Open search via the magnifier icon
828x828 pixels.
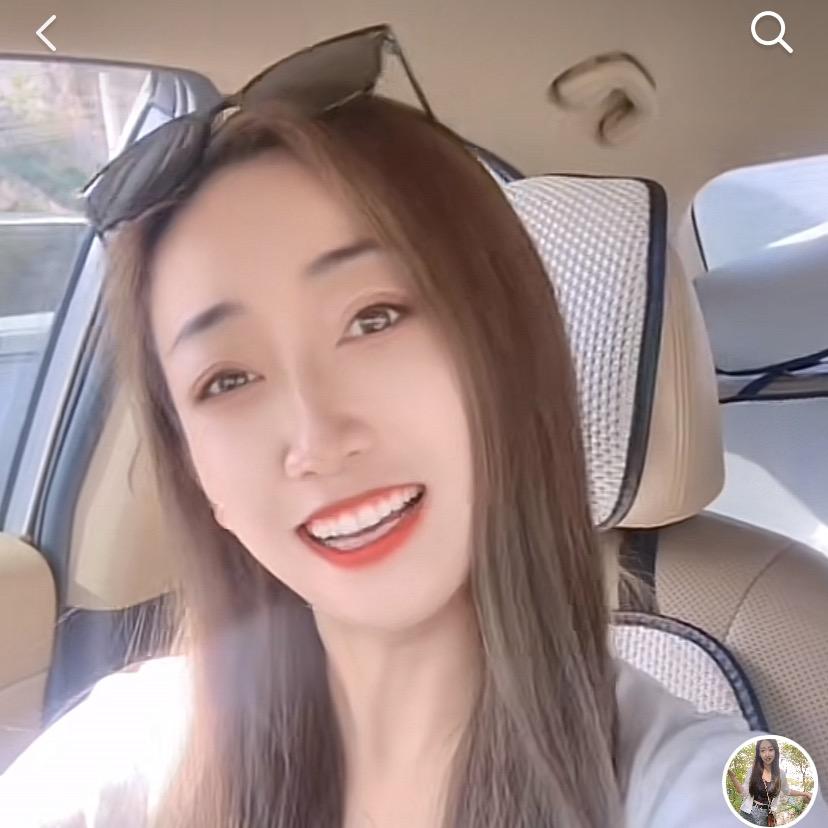(771, 33)
